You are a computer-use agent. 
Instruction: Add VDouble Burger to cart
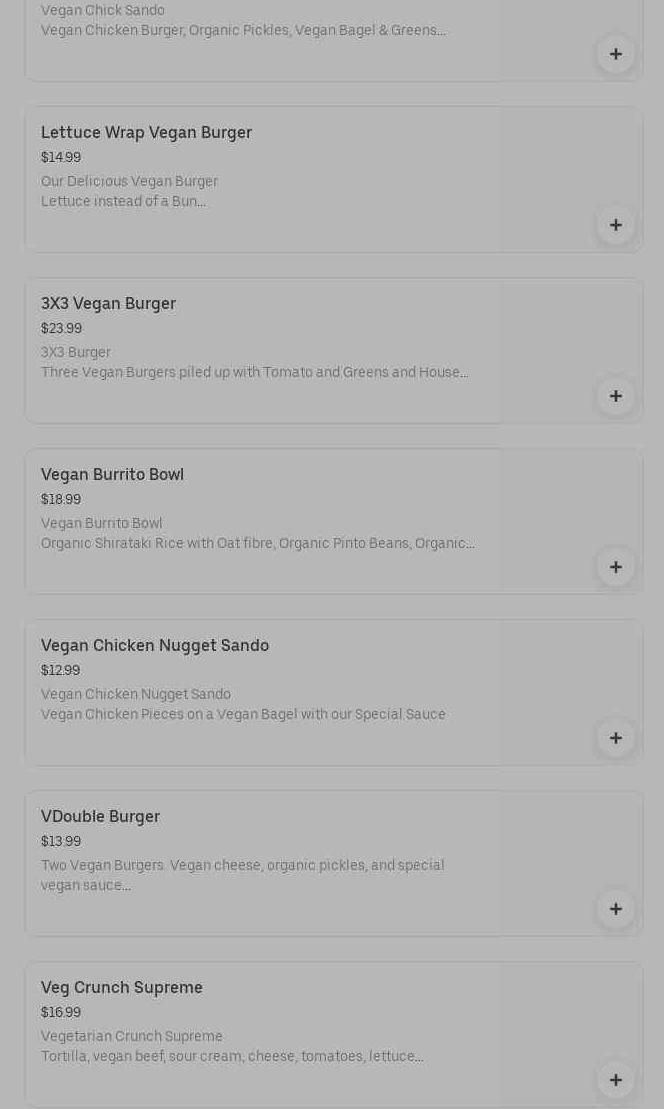615,909
